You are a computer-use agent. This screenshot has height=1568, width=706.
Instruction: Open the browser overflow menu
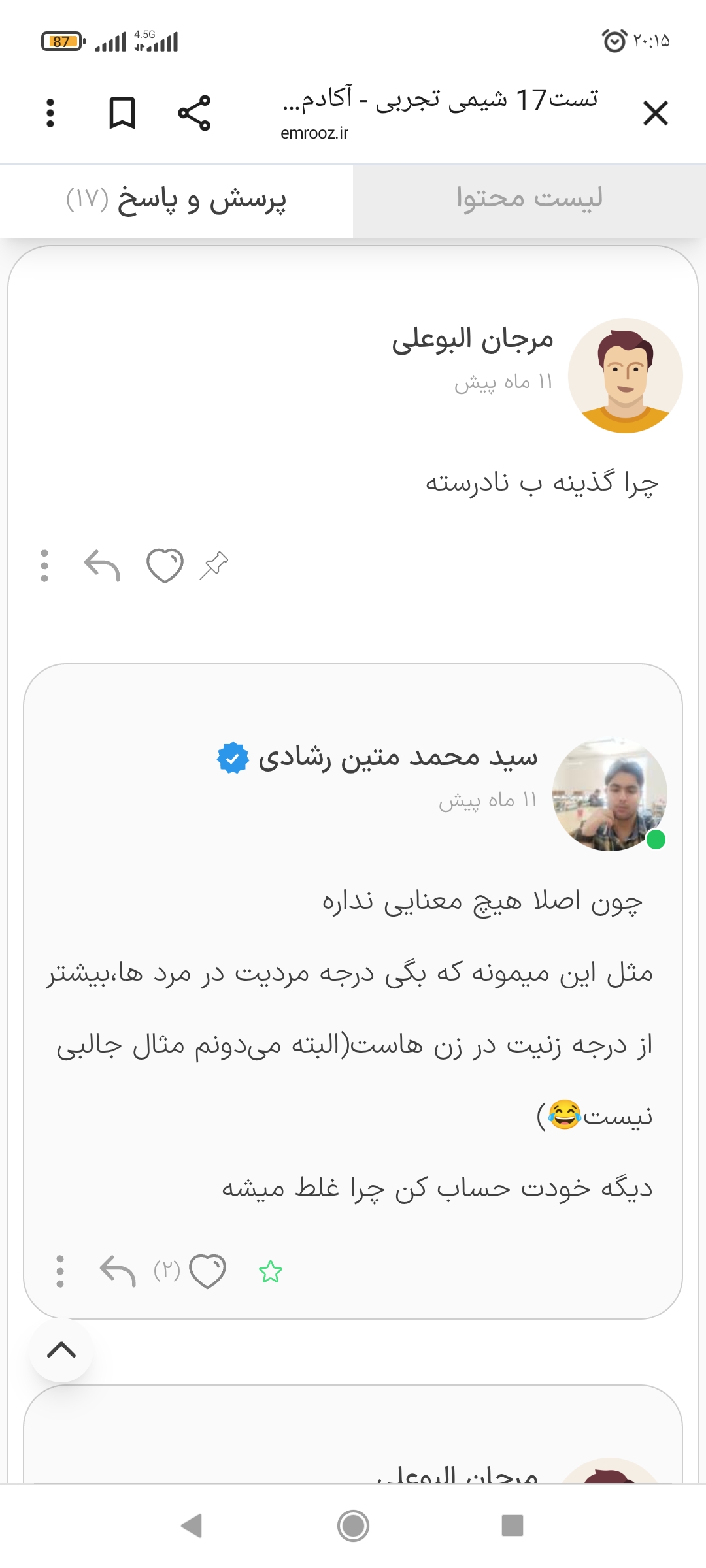pos(50,113)
